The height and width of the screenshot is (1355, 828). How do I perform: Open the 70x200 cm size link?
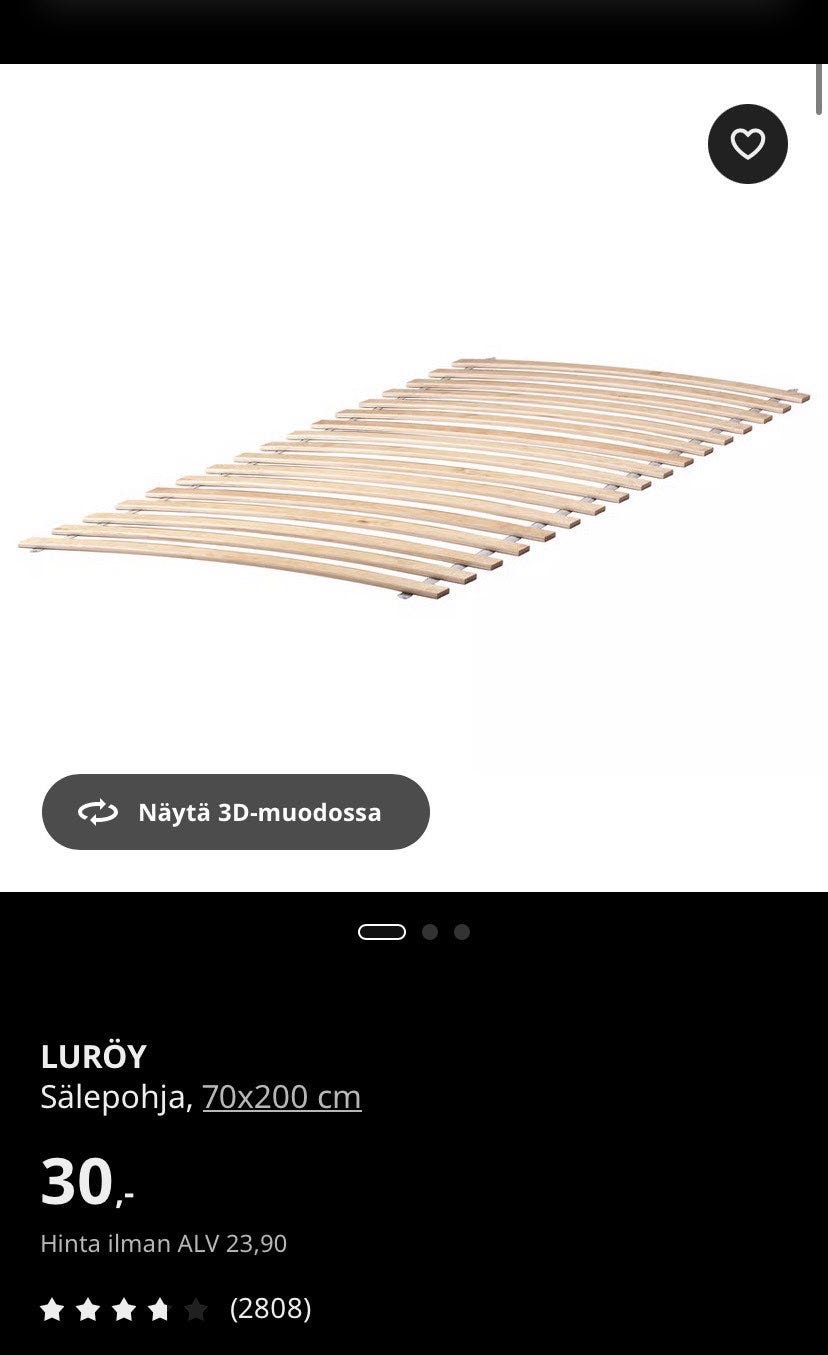pos(282,1097)
